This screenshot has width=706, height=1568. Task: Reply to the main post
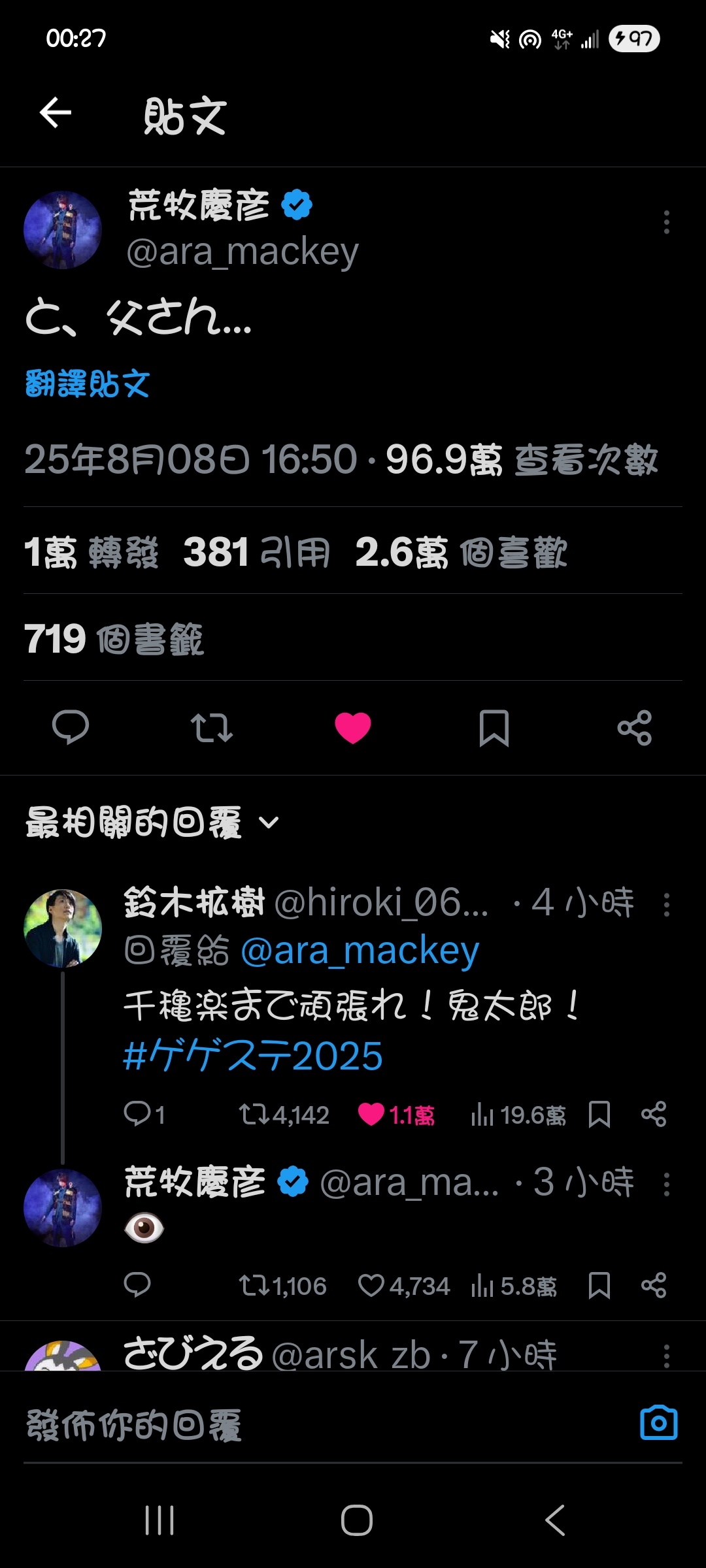point(71,727)
